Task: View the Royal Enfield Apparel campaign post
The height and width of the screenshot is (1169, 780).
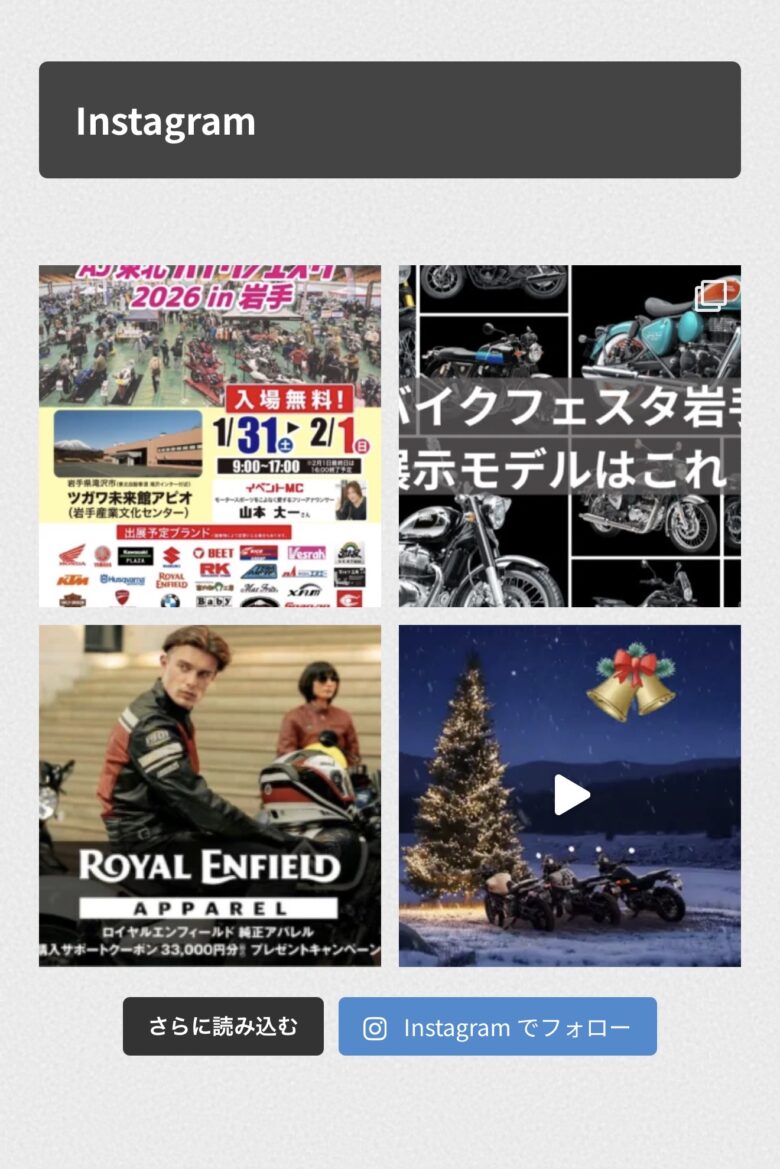Action: pyautogui.click(x=210, y=796)
